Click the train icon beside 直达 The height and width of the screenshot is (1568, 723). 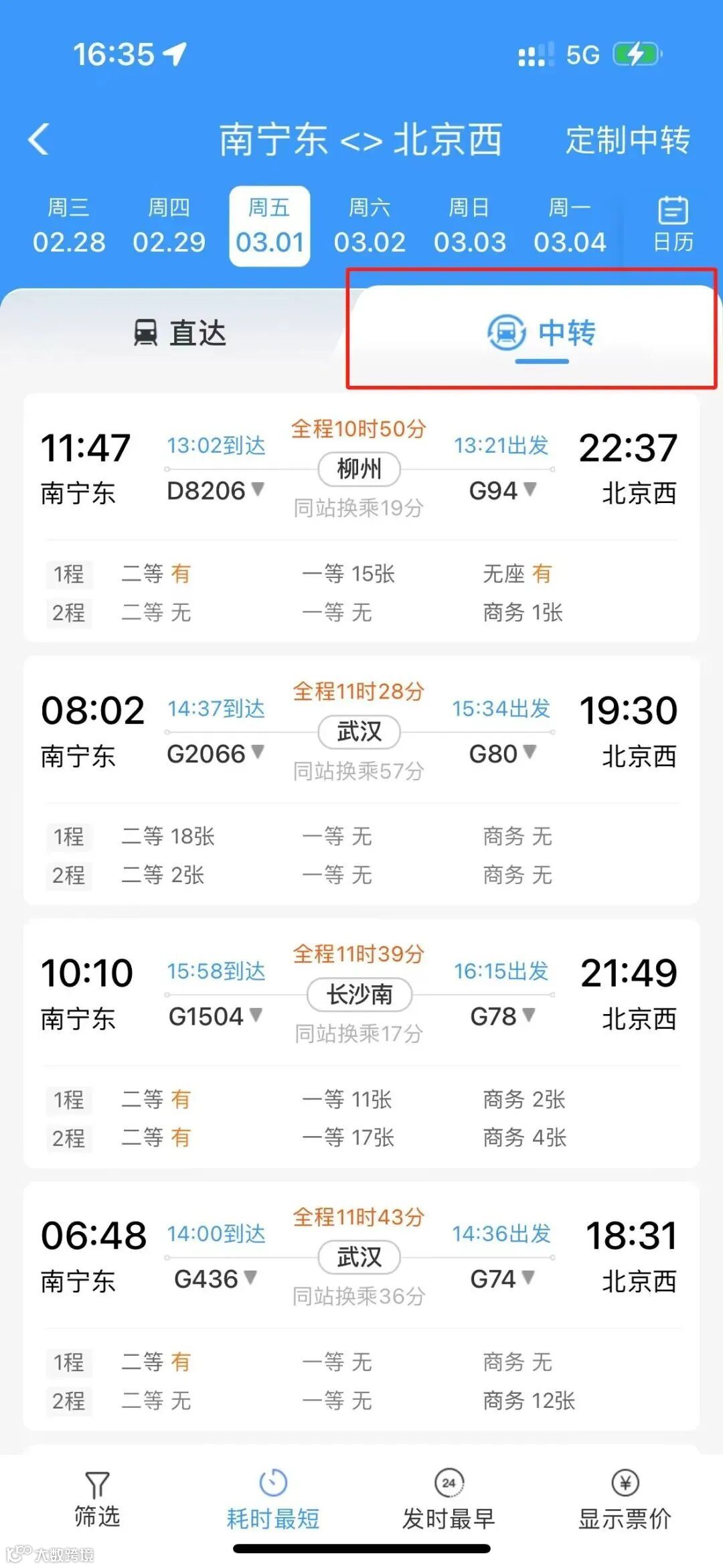146,333
